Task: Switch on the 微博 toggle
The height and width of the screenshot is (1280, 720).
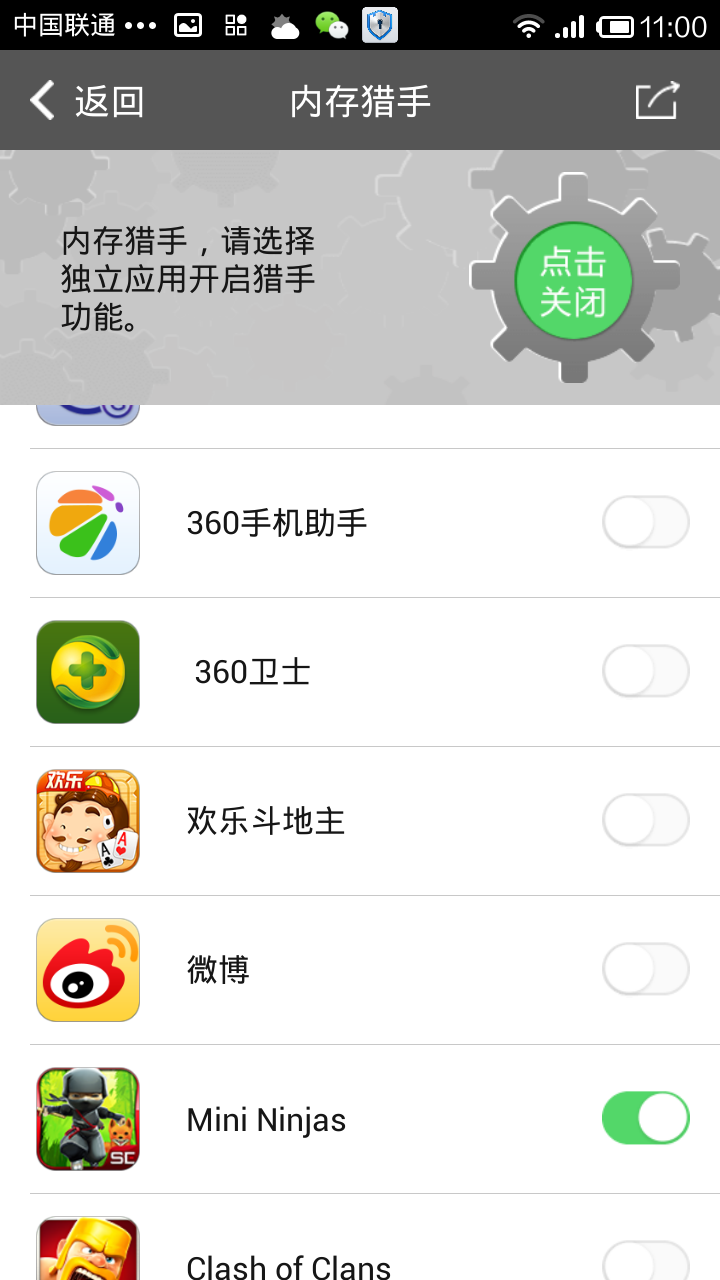Action: click(x=645, y=969)
